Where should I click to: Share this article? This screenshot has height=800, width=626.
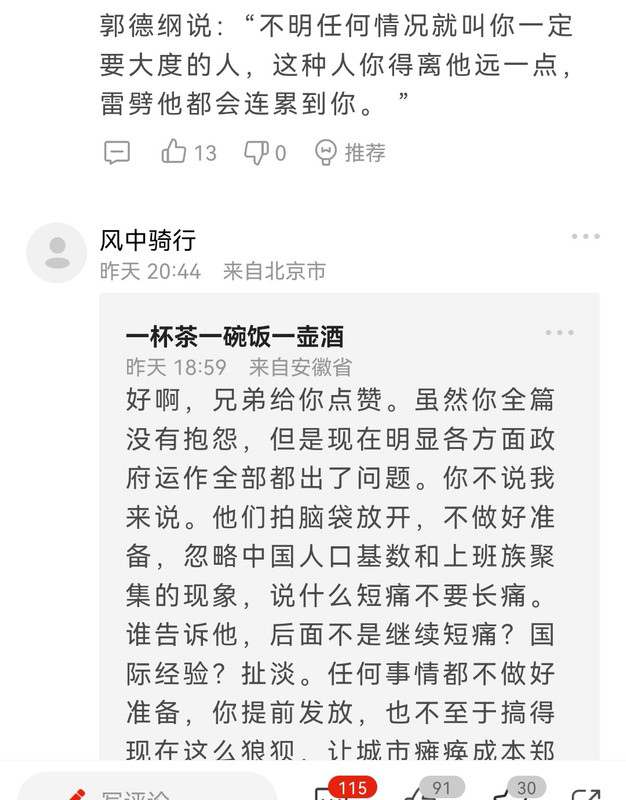(x=590, y=792)
